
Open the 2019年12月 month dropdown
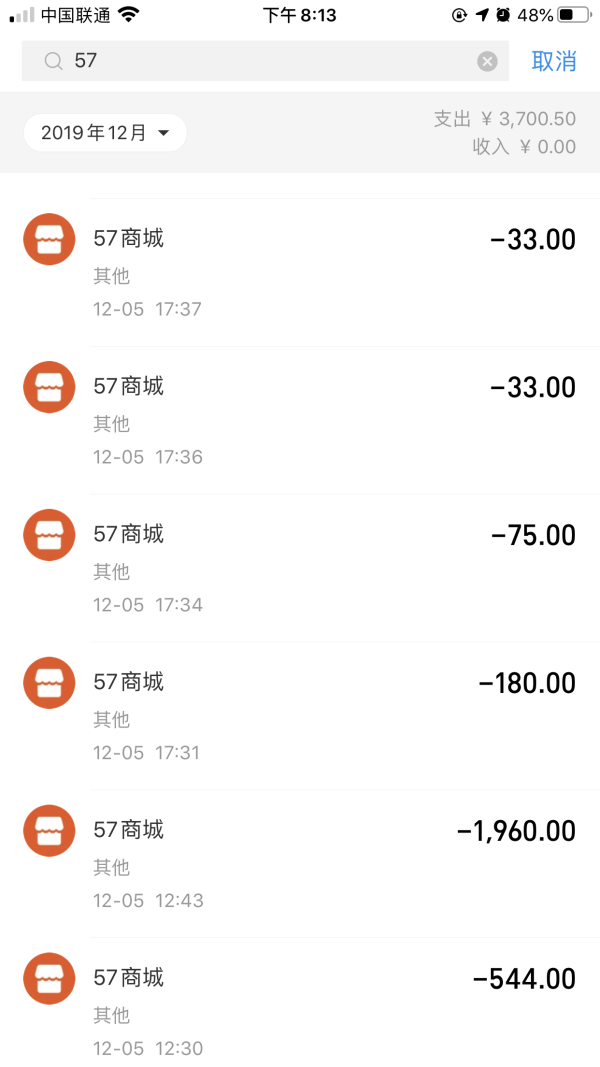point(105,133)
